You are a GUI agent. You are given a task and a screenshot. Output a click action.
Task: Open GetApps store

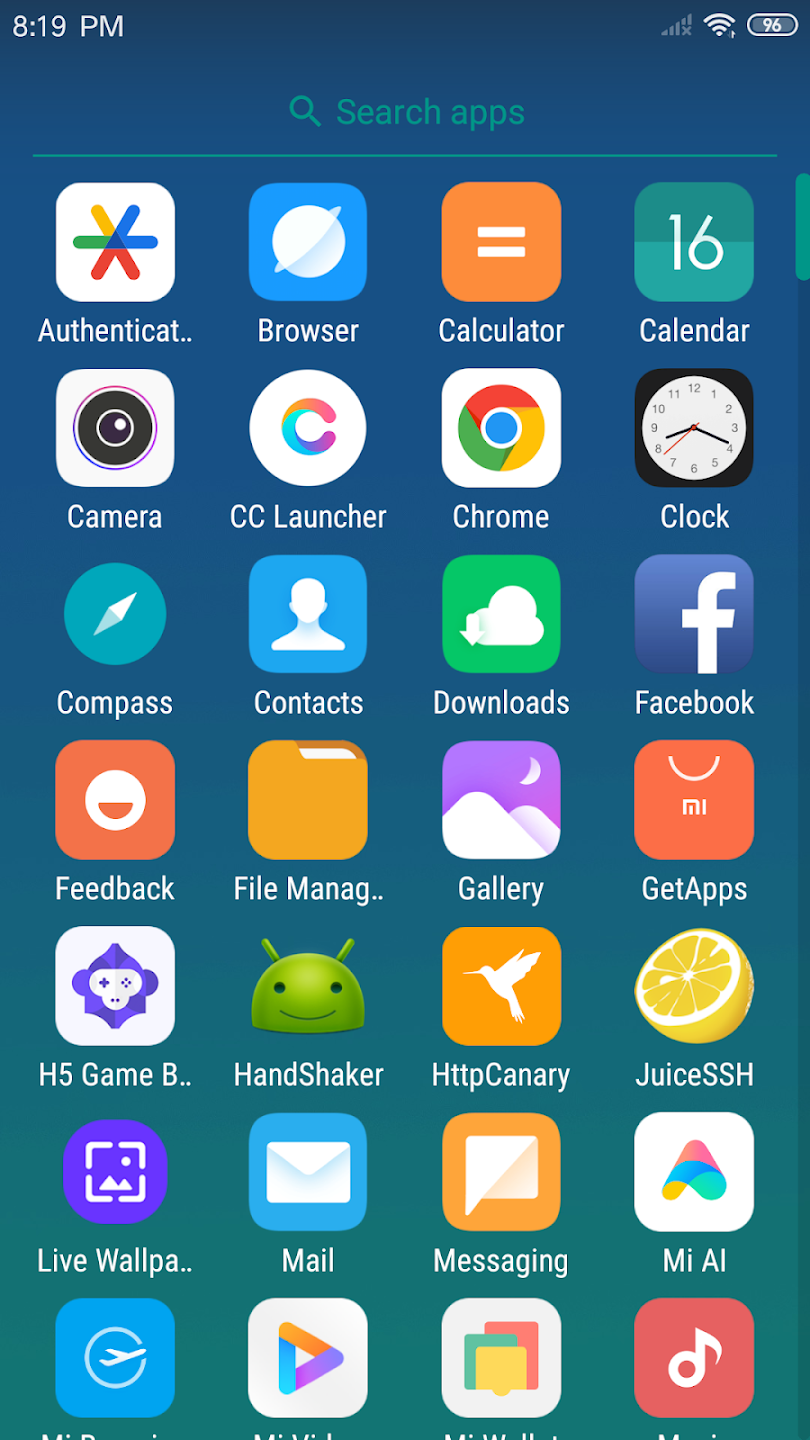click(x=693, y=799)
